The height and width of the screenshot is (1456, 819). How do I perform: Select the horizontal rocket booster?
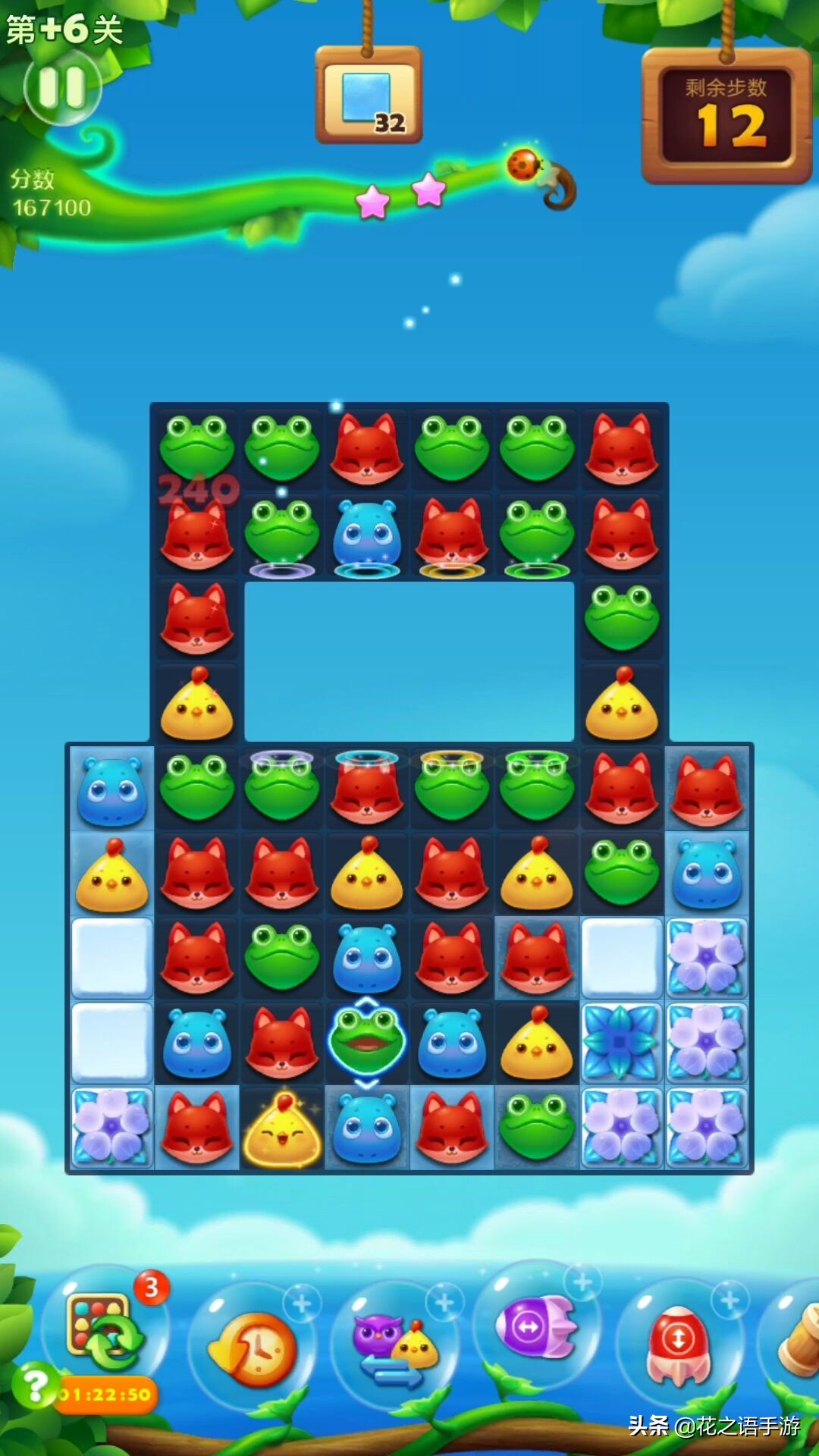point(536,1327)
